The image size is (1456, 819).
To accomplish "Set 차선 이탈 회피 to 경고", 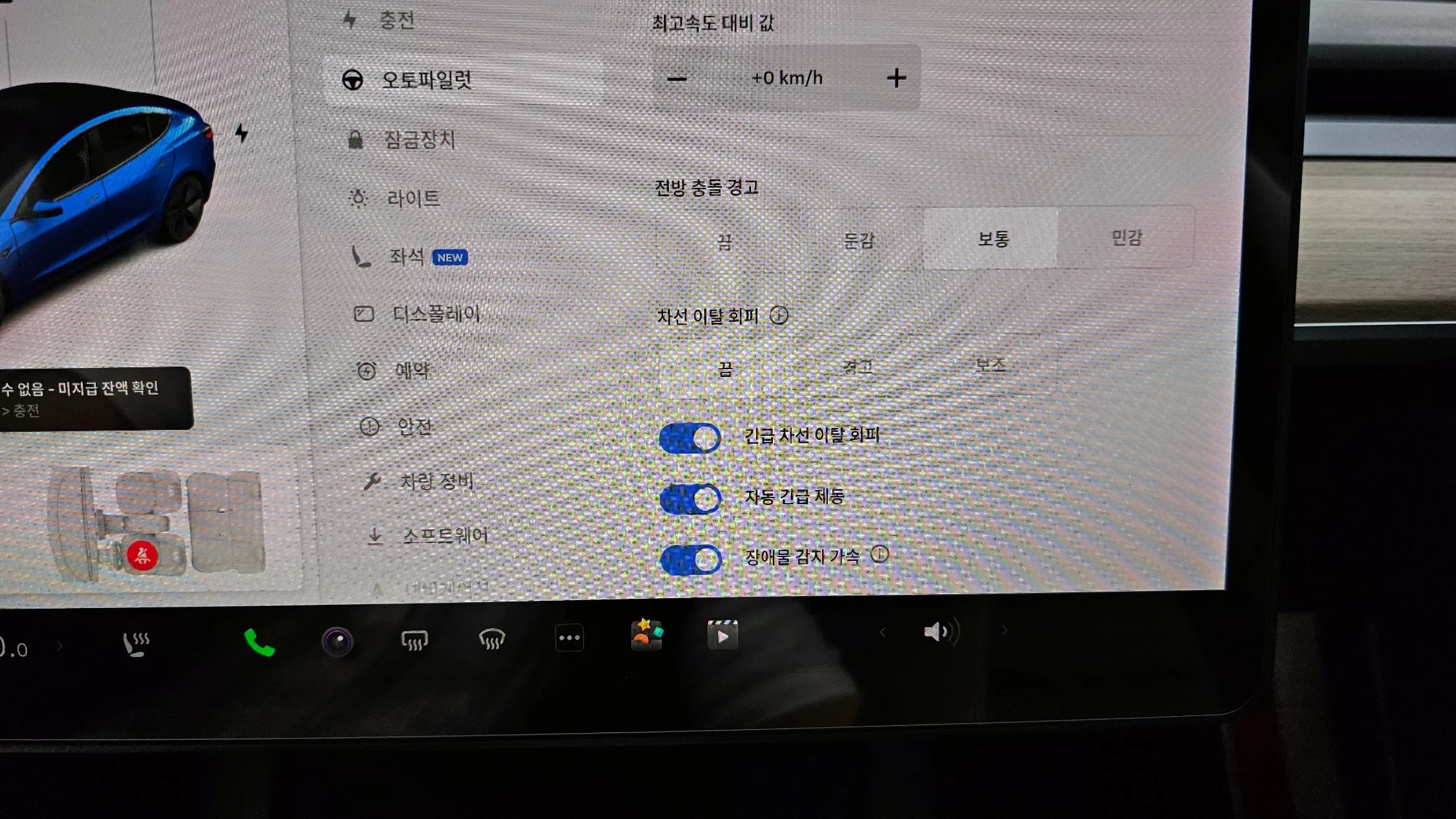I will 858,366.
